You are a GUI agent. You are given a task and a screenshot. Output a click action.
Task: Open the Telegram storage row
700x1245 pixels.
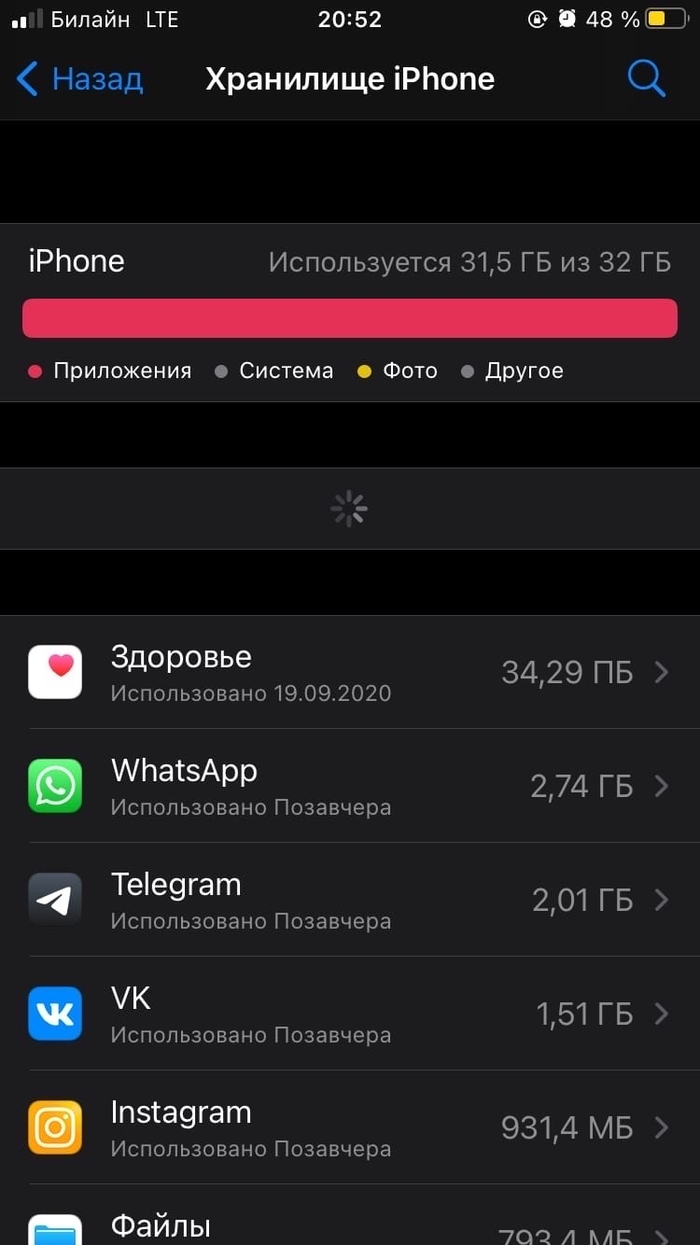click(350, 900)
